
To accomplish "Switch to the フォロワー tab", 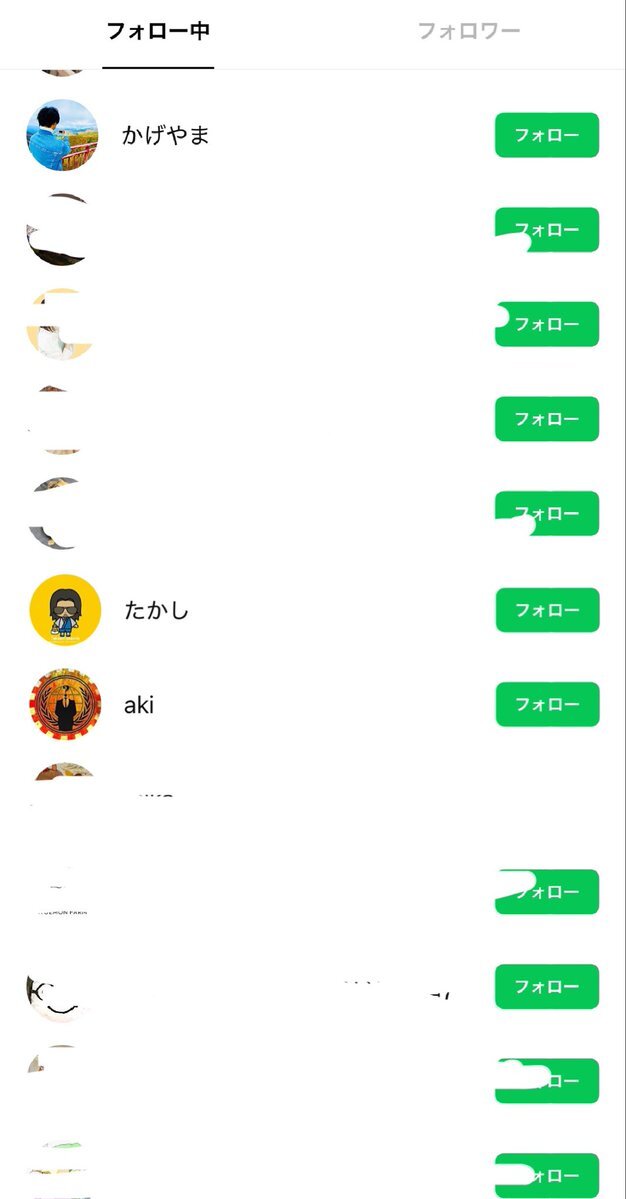I will (x=468, y=31).
